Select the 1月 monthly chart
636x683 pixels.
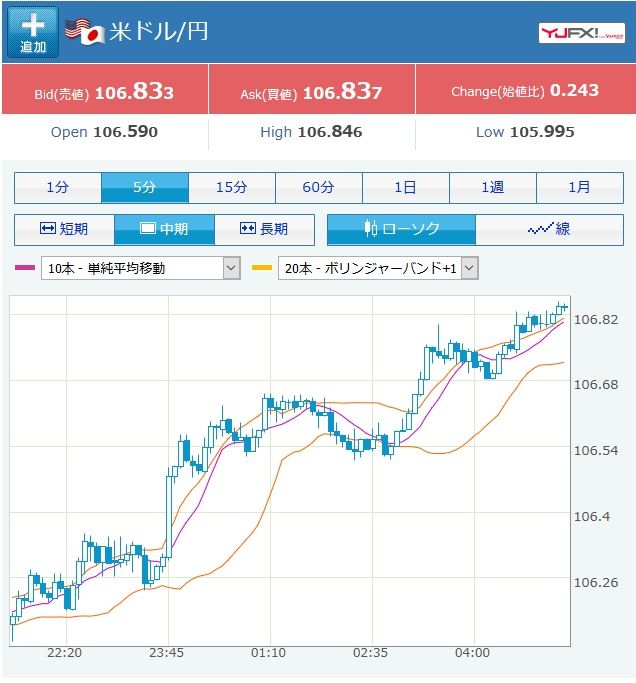[579, 187]
